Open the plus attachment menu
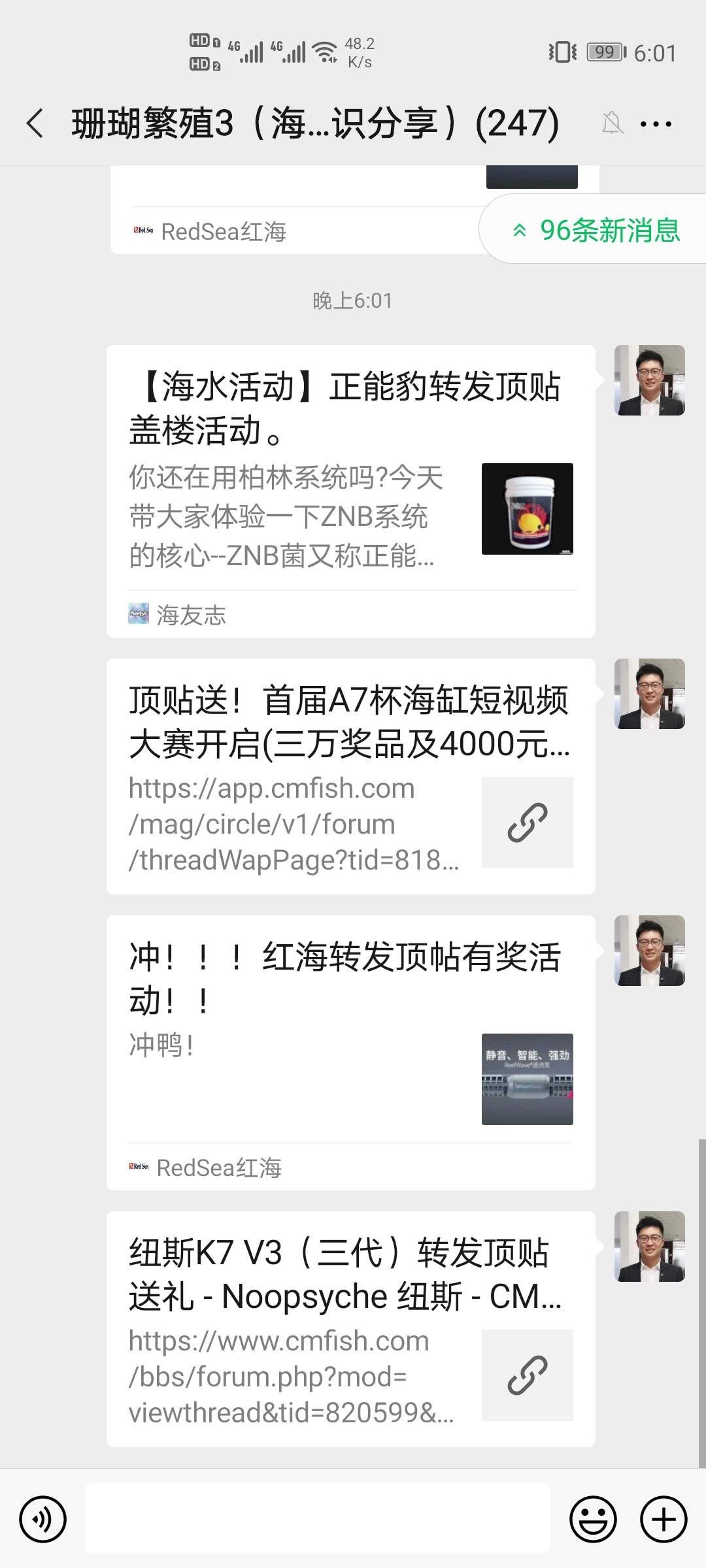The image size is (706, 1568). tap(664, 1519)
